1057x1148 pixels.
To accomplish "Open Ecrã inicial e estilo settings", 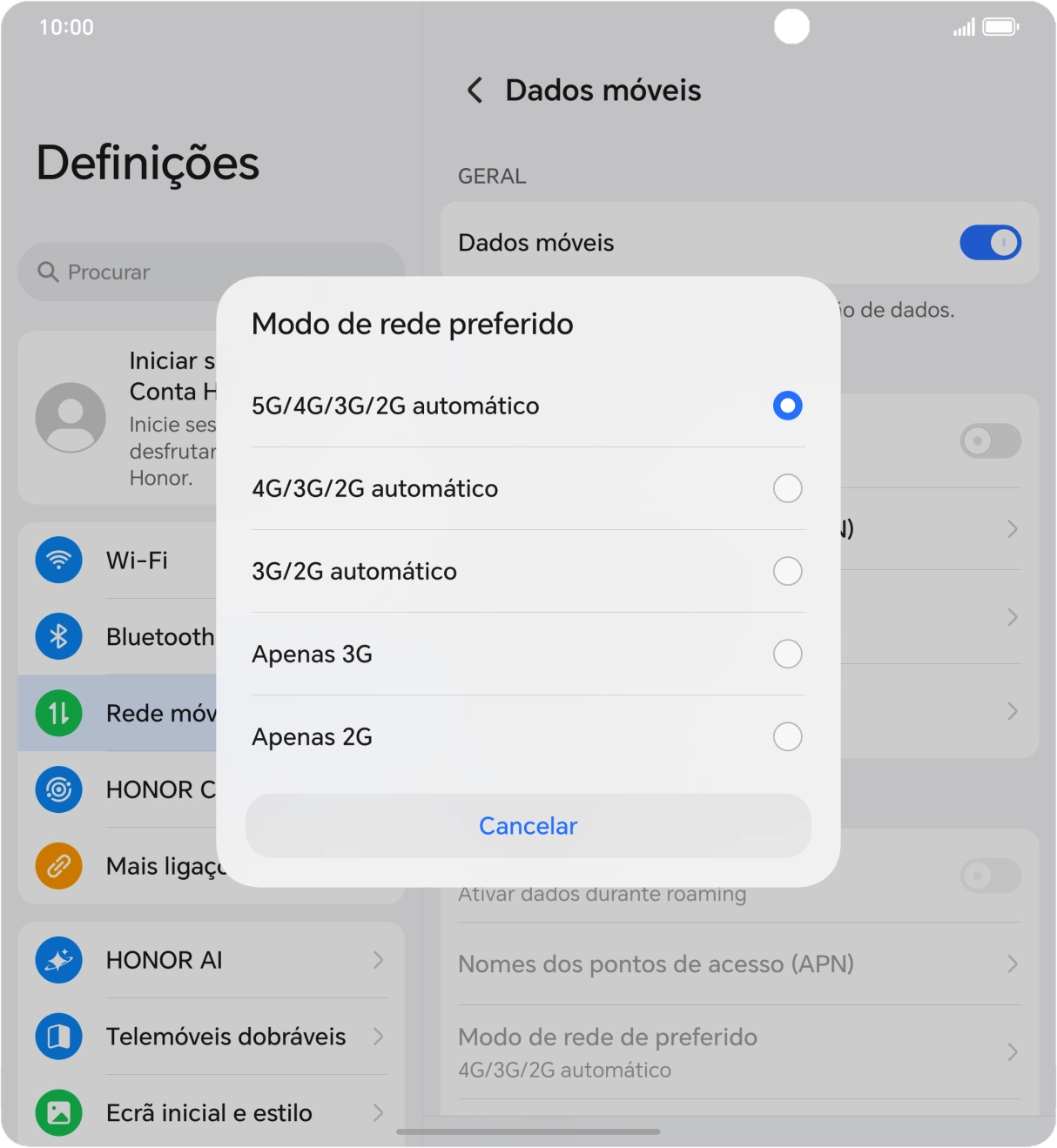I will [209, 1113].
